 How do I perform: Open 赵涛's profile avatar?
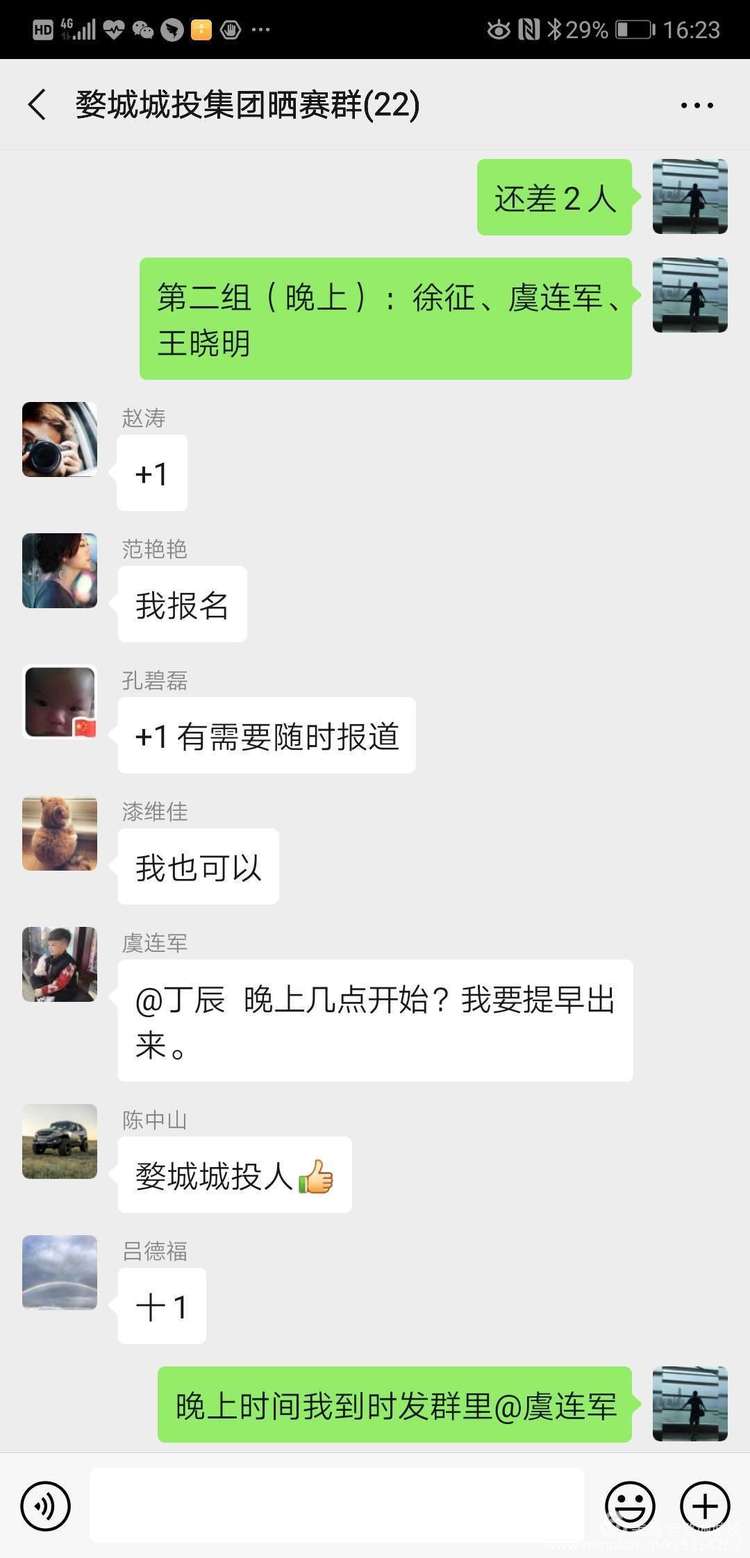pos(60,440)
